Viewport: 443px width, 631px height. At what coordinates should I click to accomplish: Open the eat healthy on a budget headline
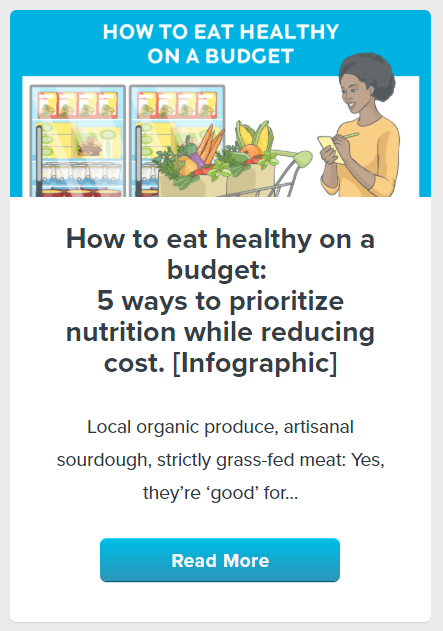[220, 301]
